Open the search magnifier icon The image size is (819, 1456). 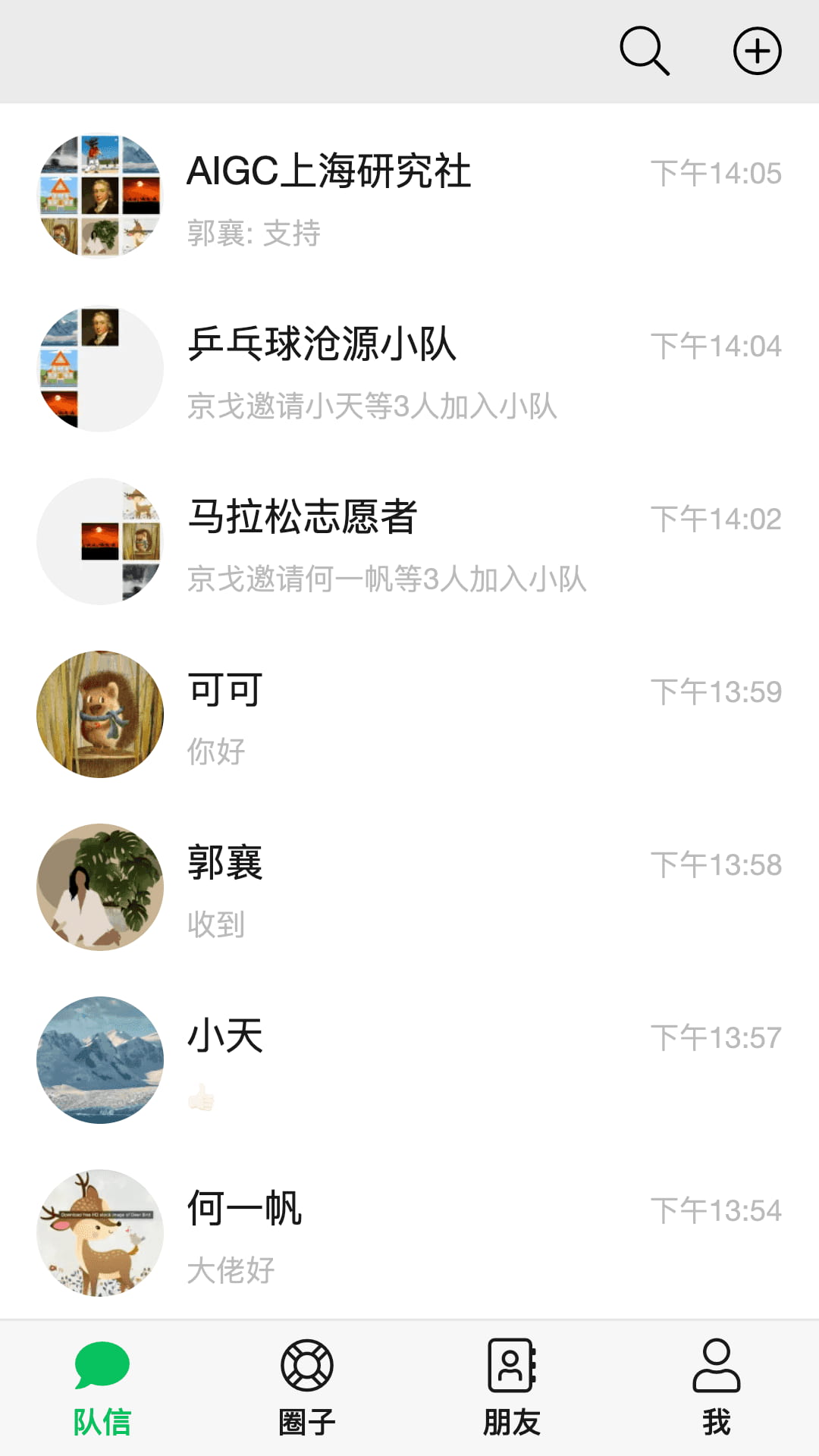point(644,52)
